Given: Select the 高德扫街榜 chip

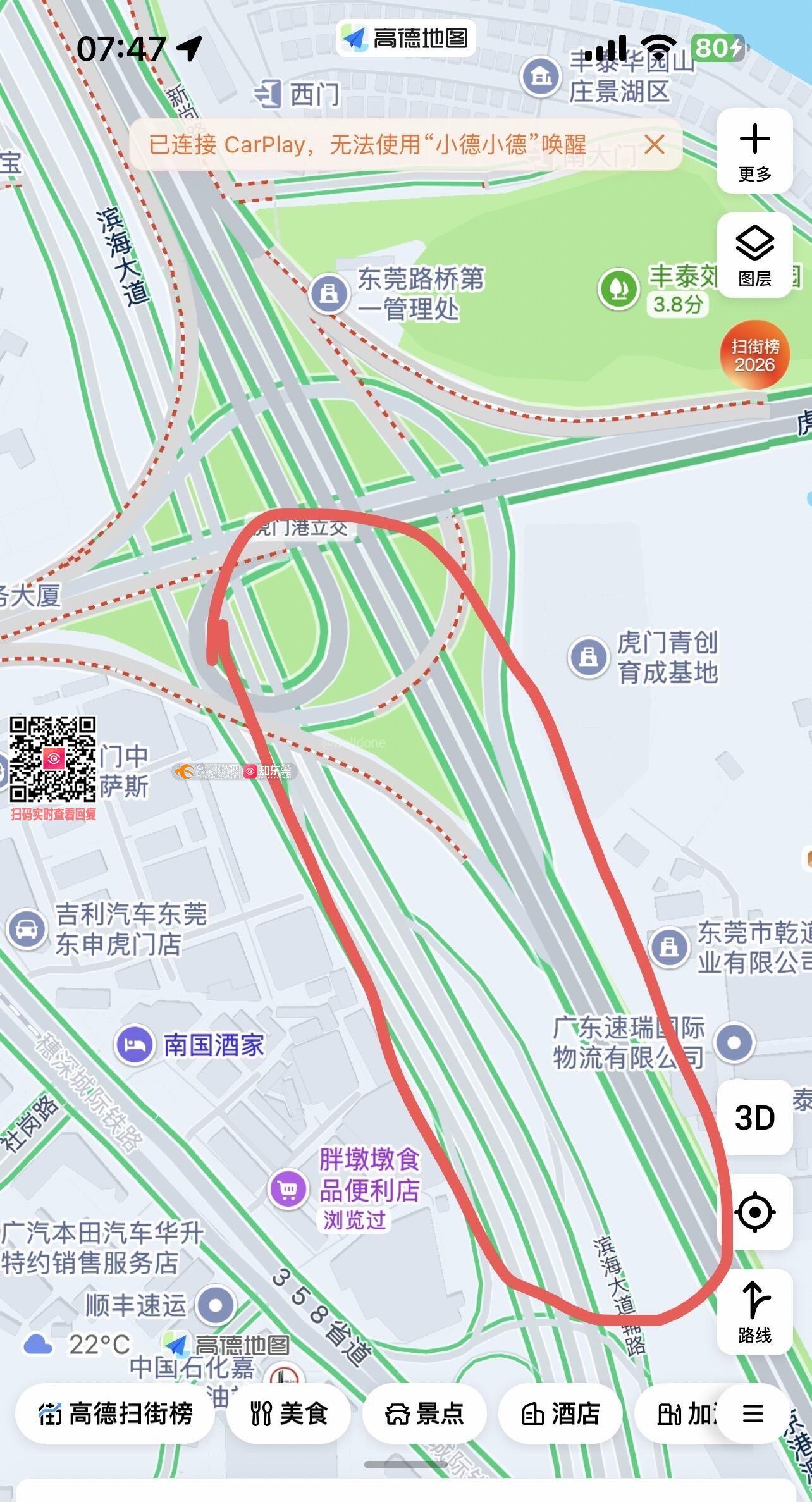Looking at the screenshot, I should [115, 1413].
